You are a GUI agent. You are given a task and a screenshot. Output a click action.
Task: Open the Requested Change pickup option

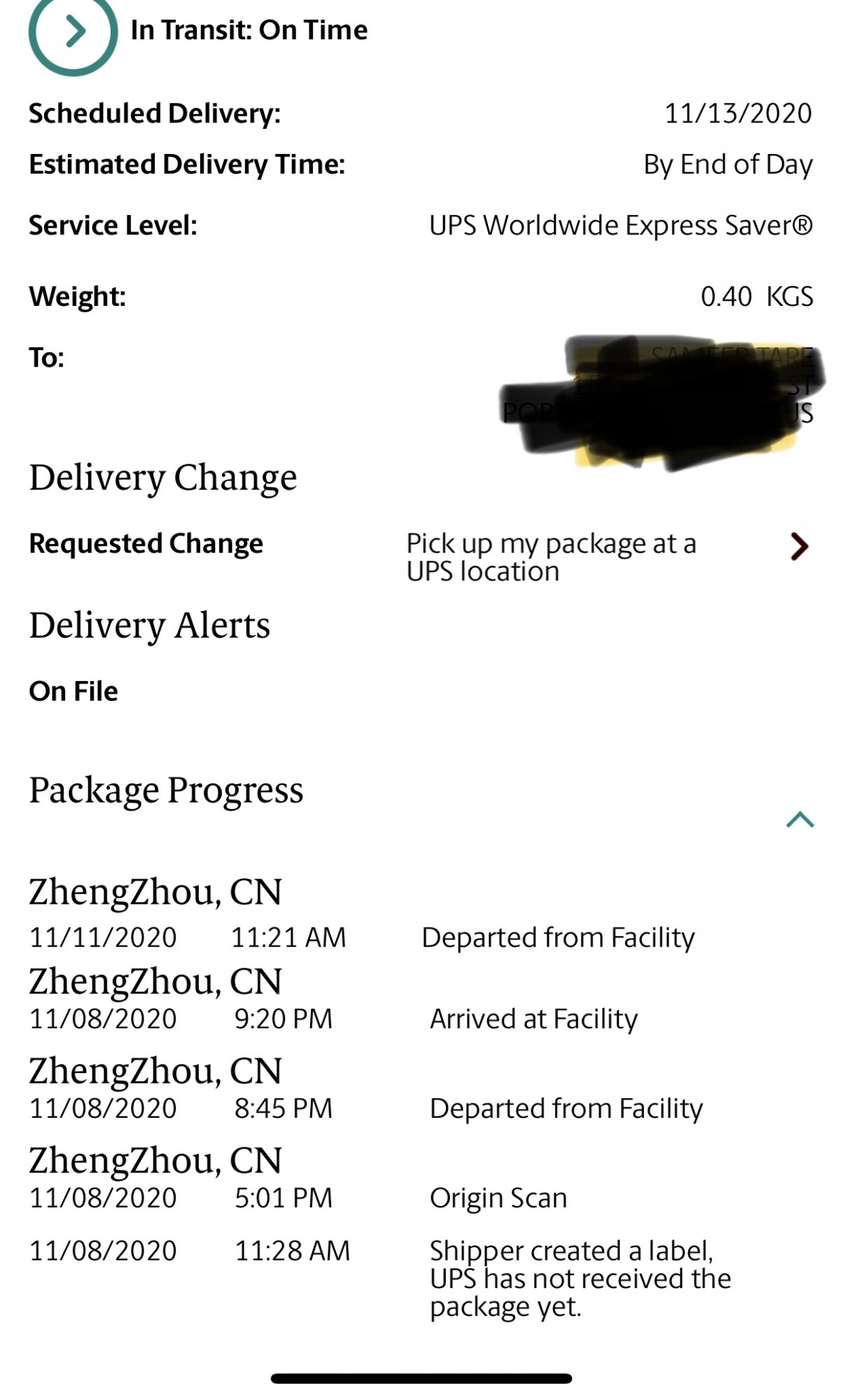(799, 547)
